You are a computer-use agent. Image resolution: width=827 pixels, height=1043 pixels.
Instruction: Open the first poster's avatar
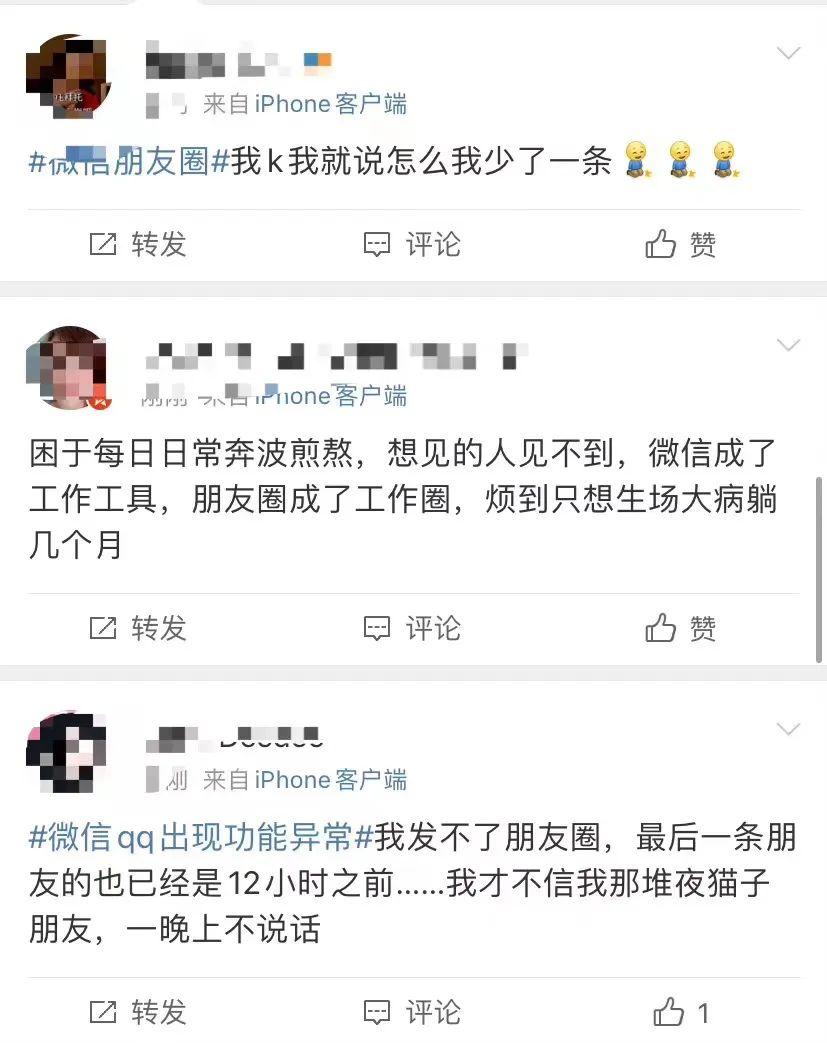tap(69, 75)
